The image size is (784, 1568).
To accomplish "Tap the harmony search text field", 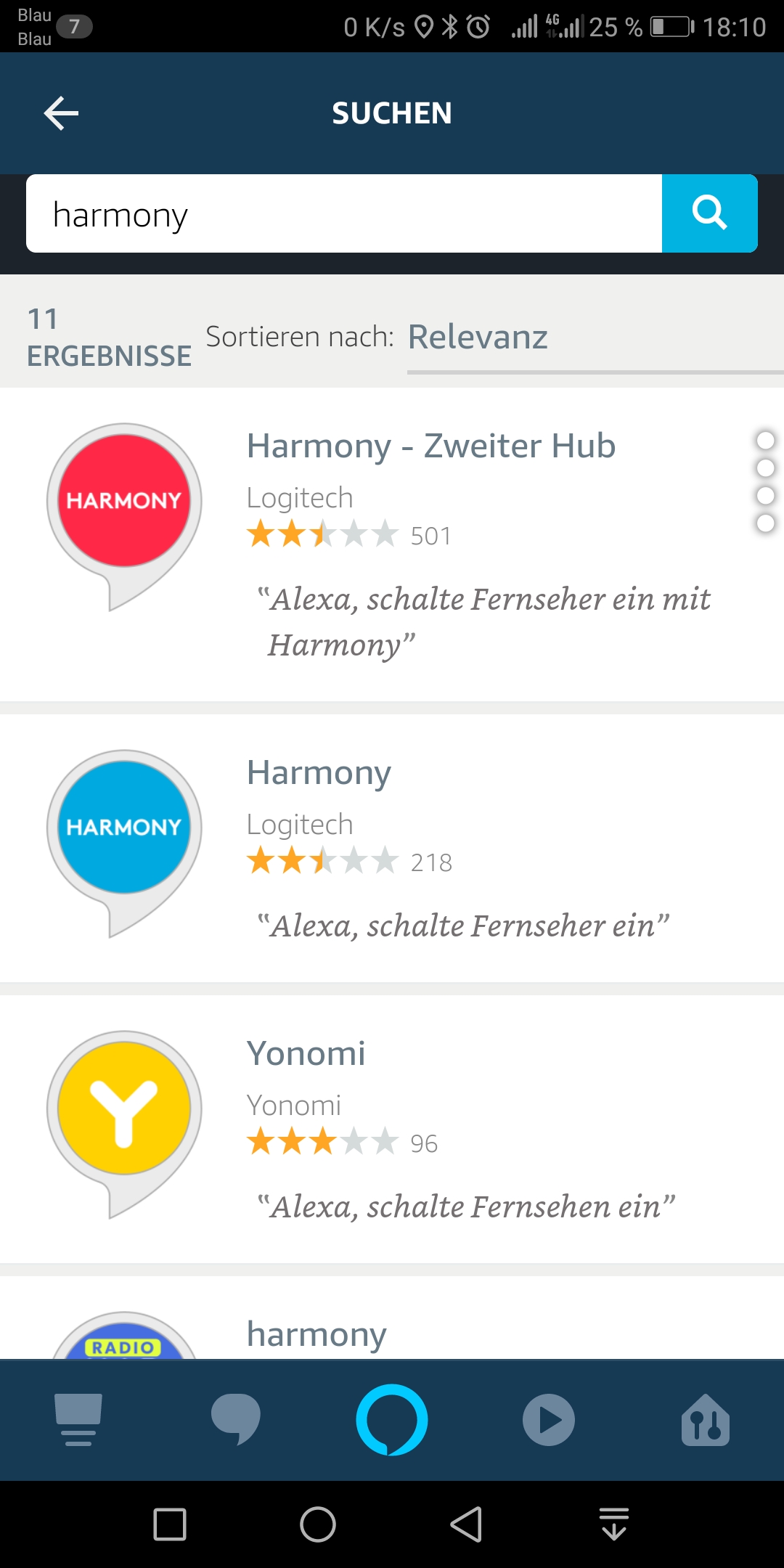I will (341, 214).
